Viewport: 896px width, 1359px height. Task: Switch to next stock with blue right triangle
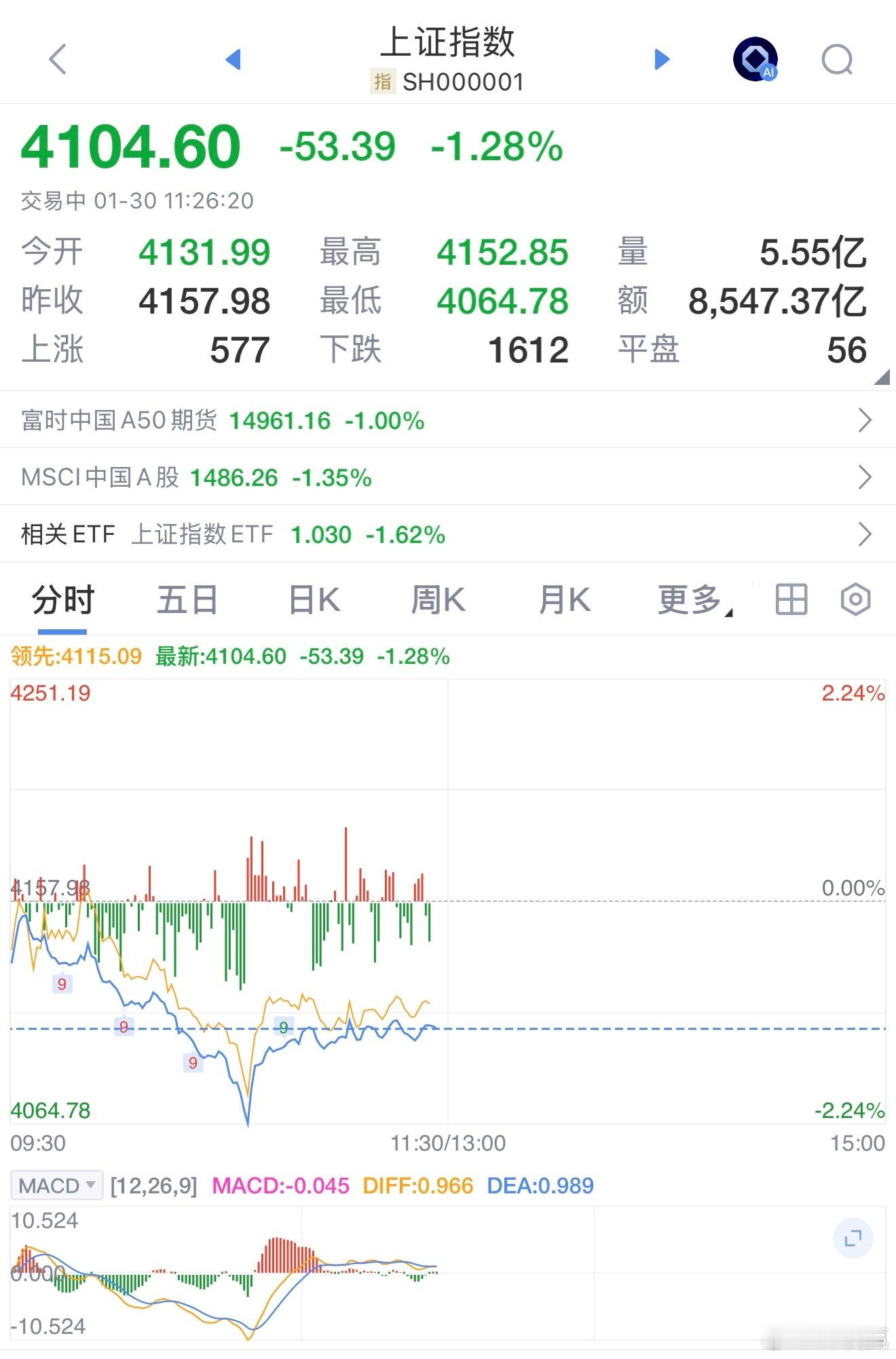click(661, 58)
